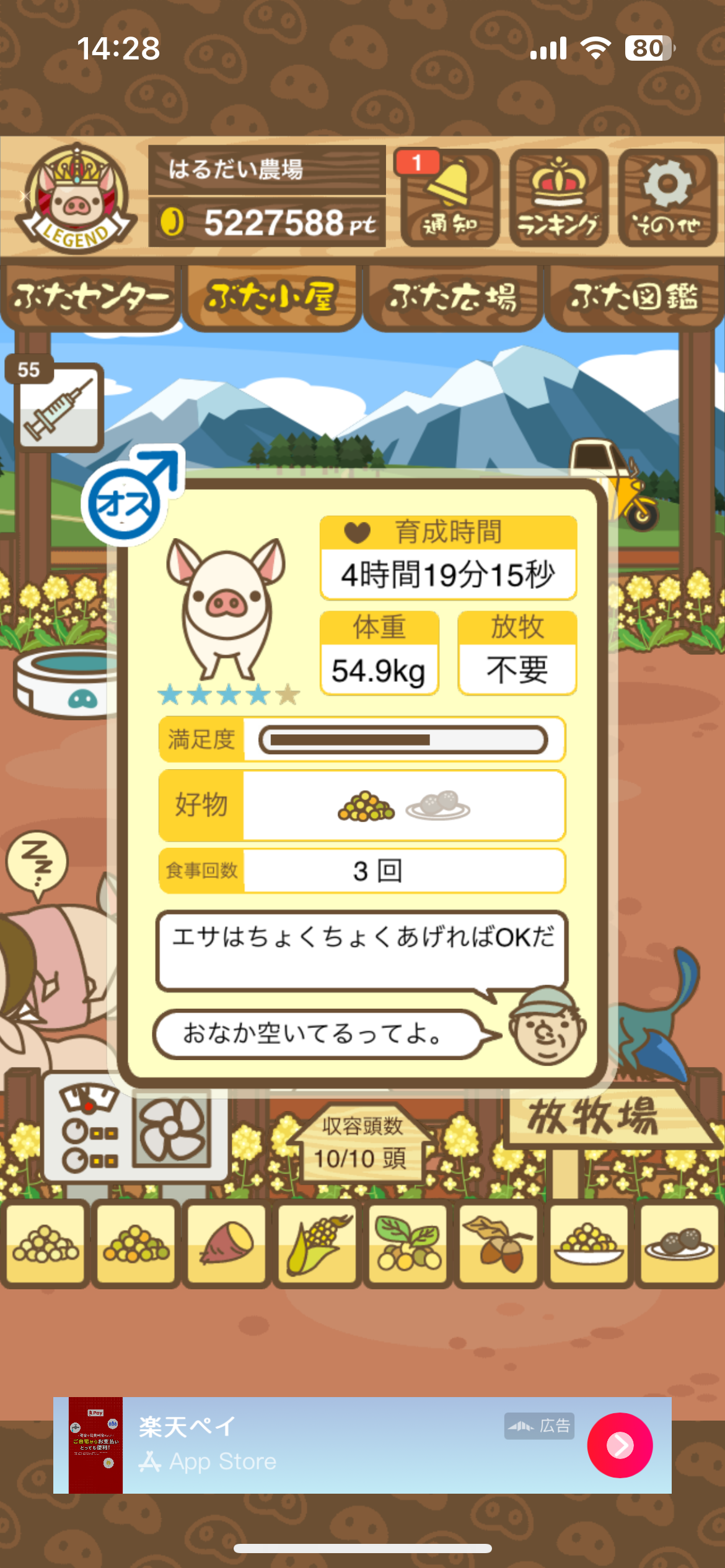Switch to the ぶたセンター tab

90,297
